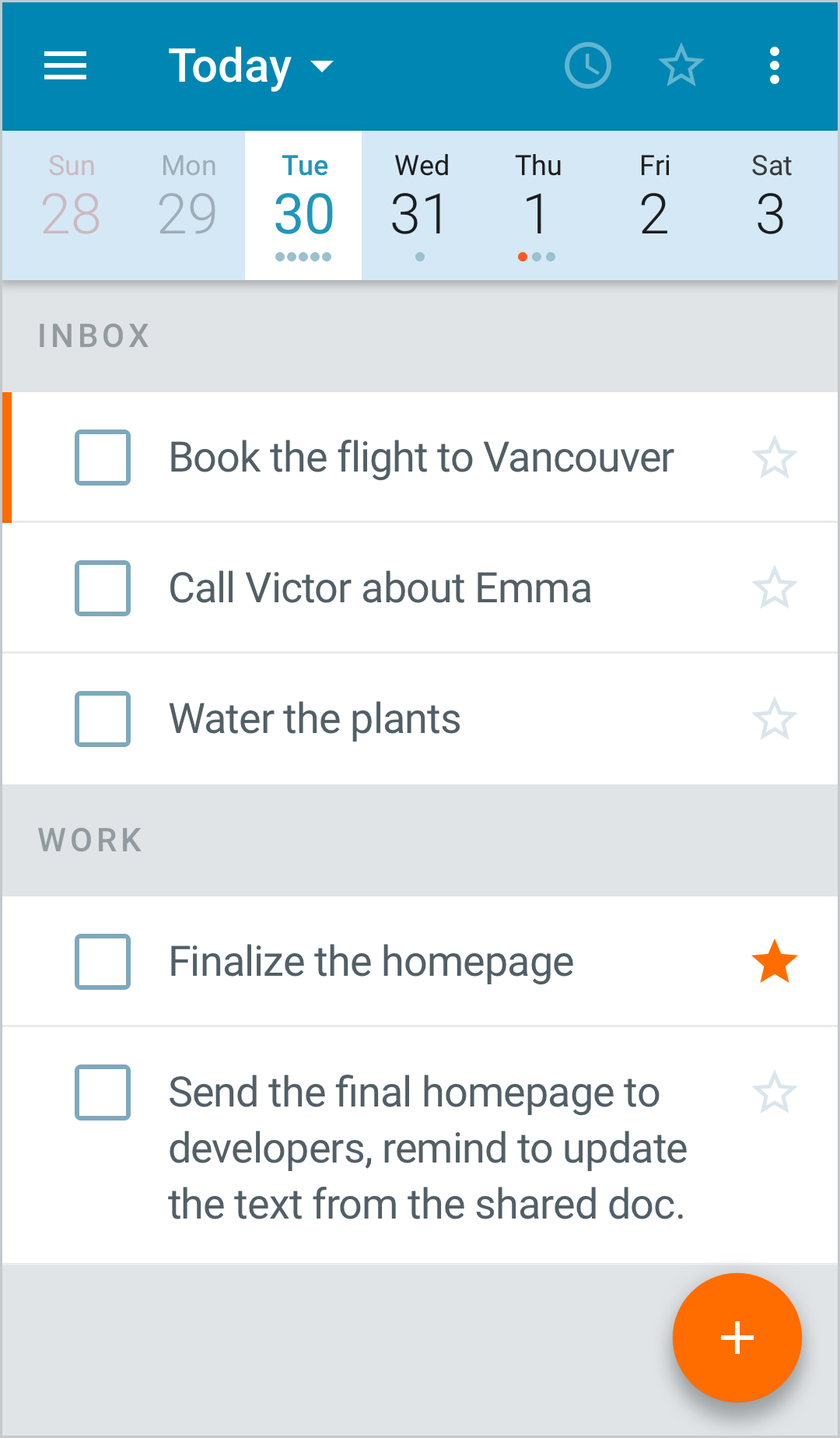Star the task Book the flight to Vancouver
The image size is (840, 1438).
point(775,458)
